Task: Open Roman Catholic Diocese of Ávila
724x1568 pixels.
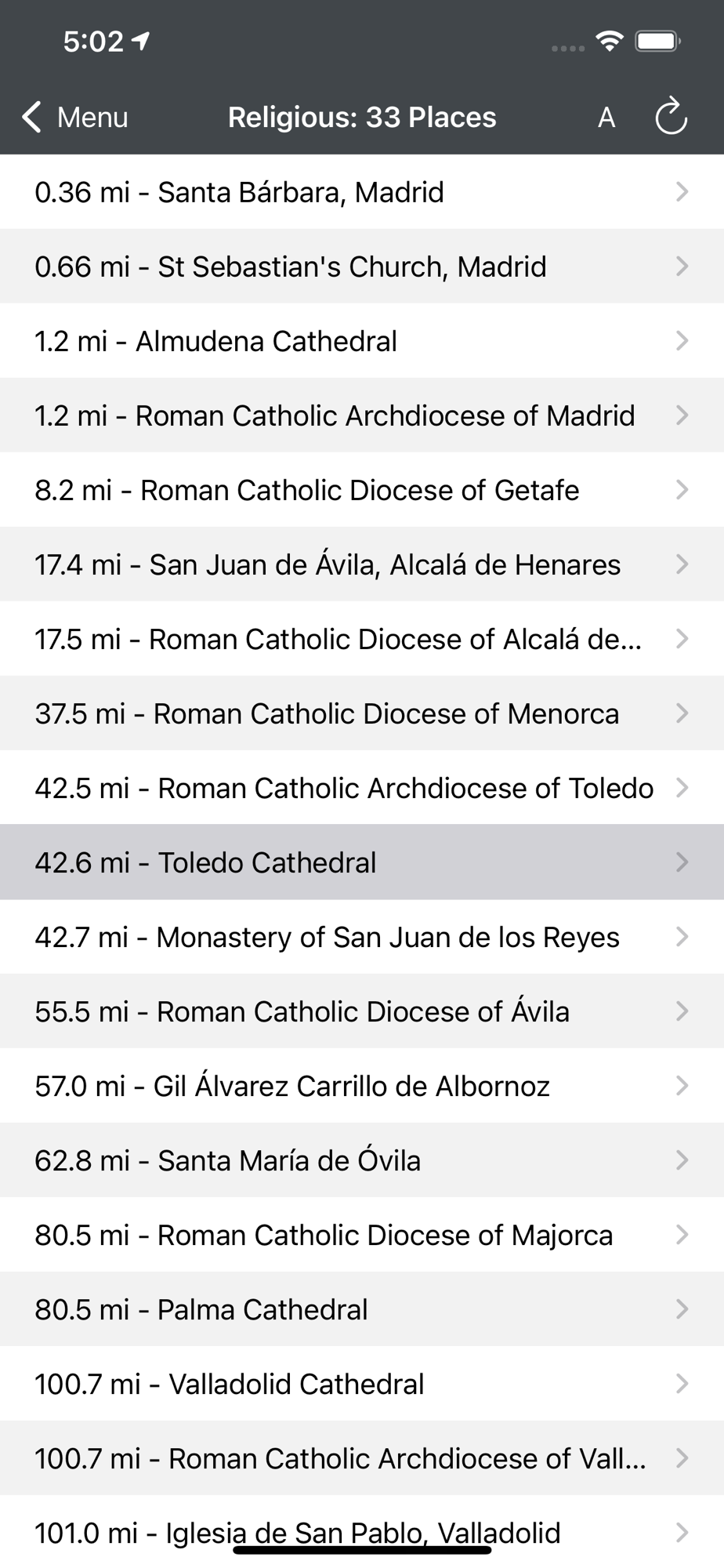Action: 362,1011
